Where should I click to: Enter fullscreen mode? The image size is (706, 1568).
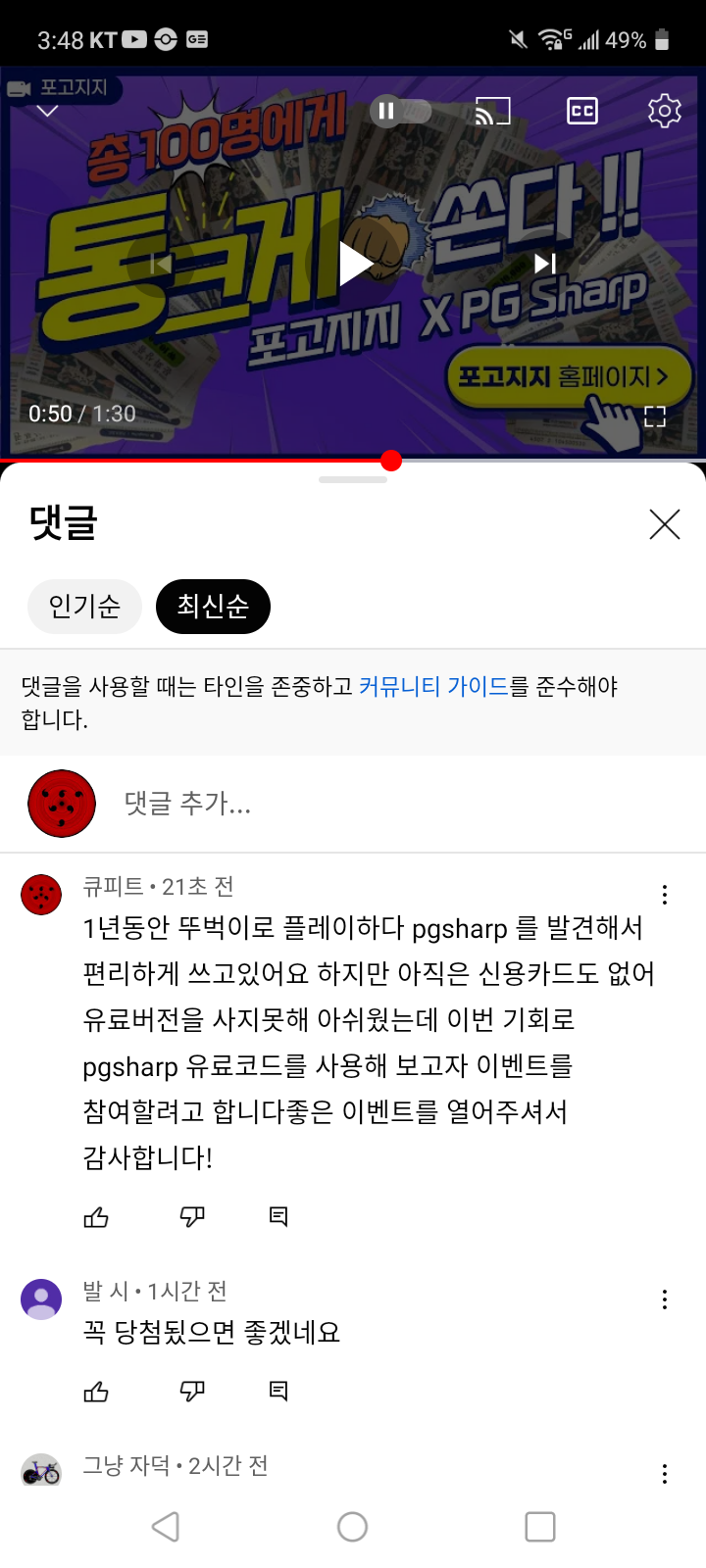(x=654, y=416)
